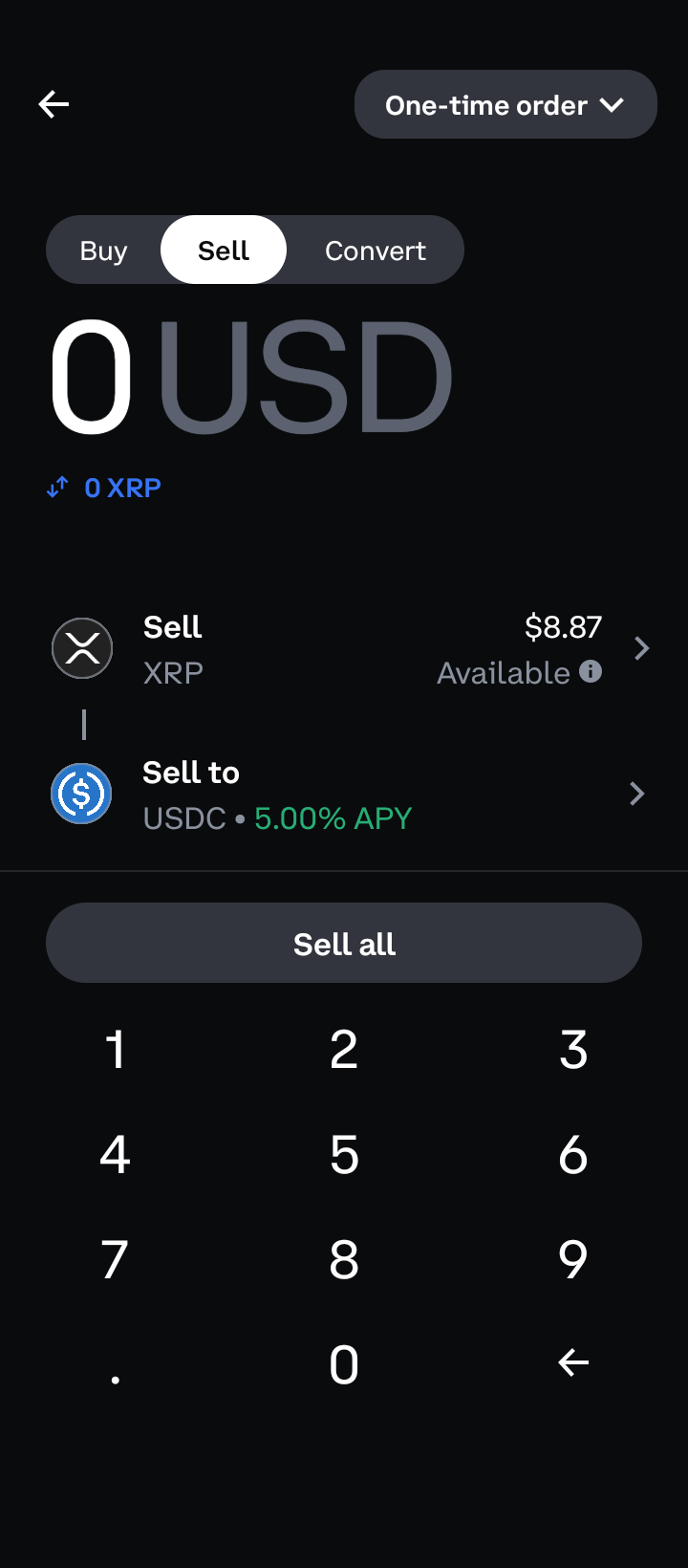
Task: Switch to the Buy tab
Action: pos(103,250)
